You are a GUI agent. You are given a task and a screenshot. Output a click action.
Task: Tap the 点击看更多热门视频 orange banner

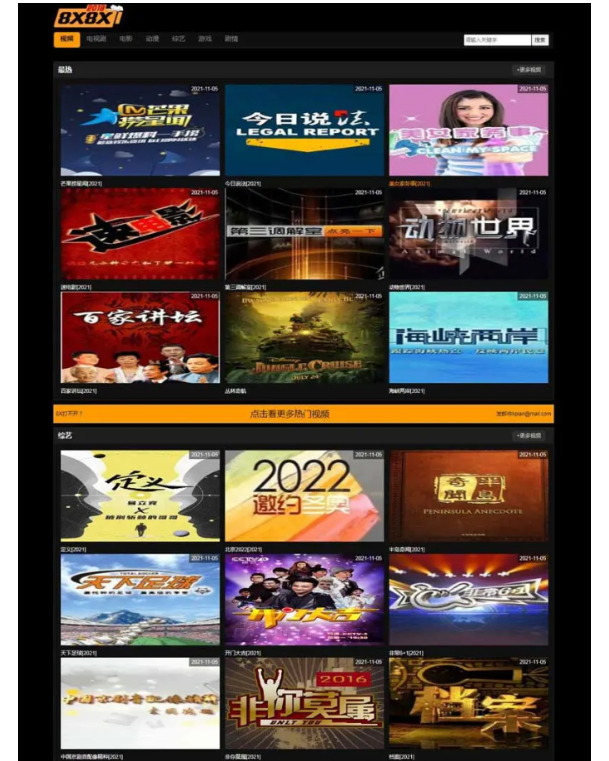tap(303, 413)
